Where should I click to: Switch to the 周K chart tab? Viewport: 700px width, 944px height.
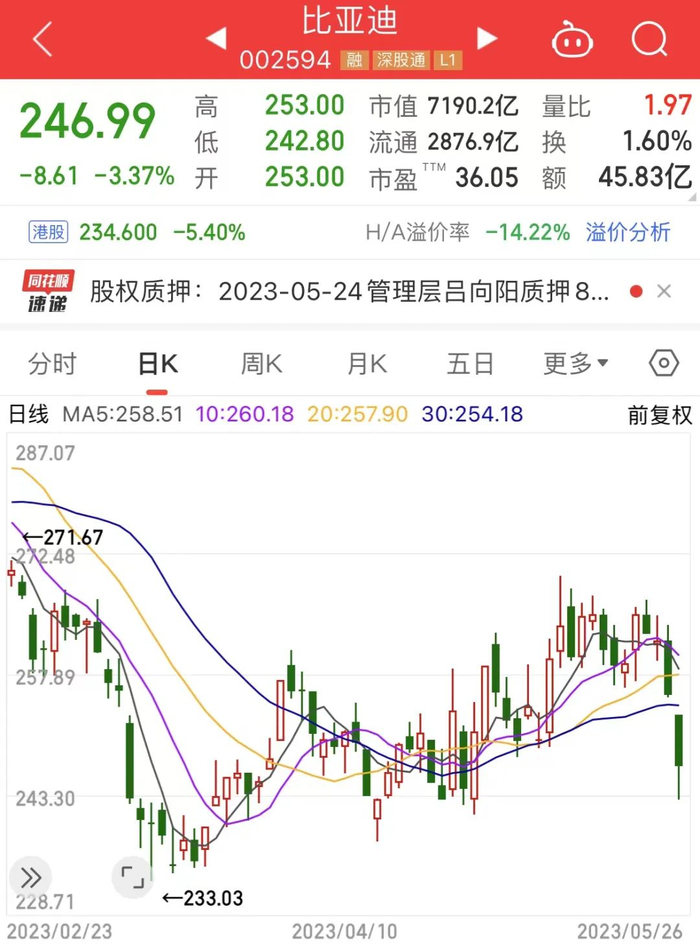pyautogui.click(x=262, y=364)
